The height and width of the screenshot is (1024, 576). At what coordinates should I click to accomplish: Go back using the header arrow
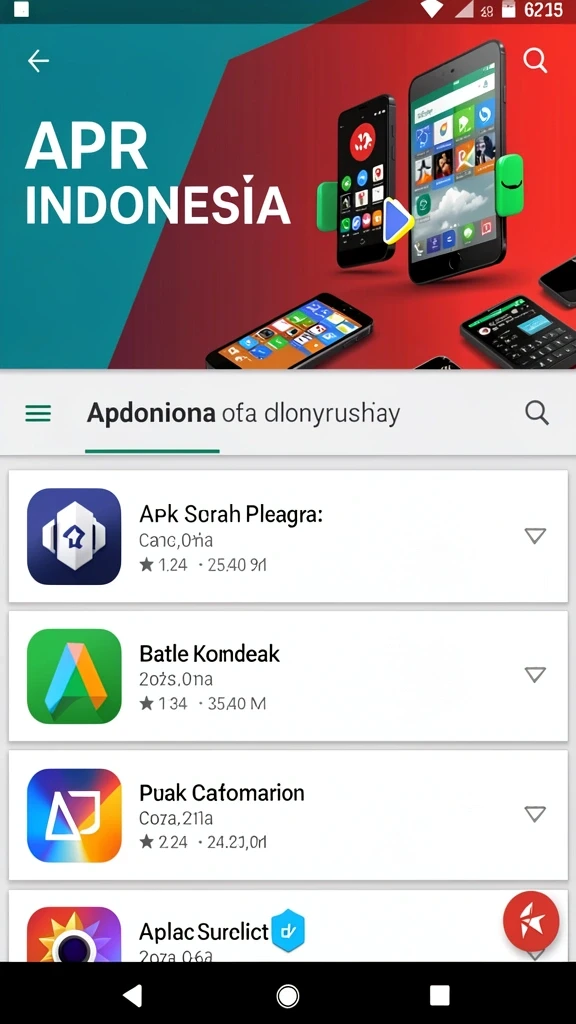click(x=38, y=61)
